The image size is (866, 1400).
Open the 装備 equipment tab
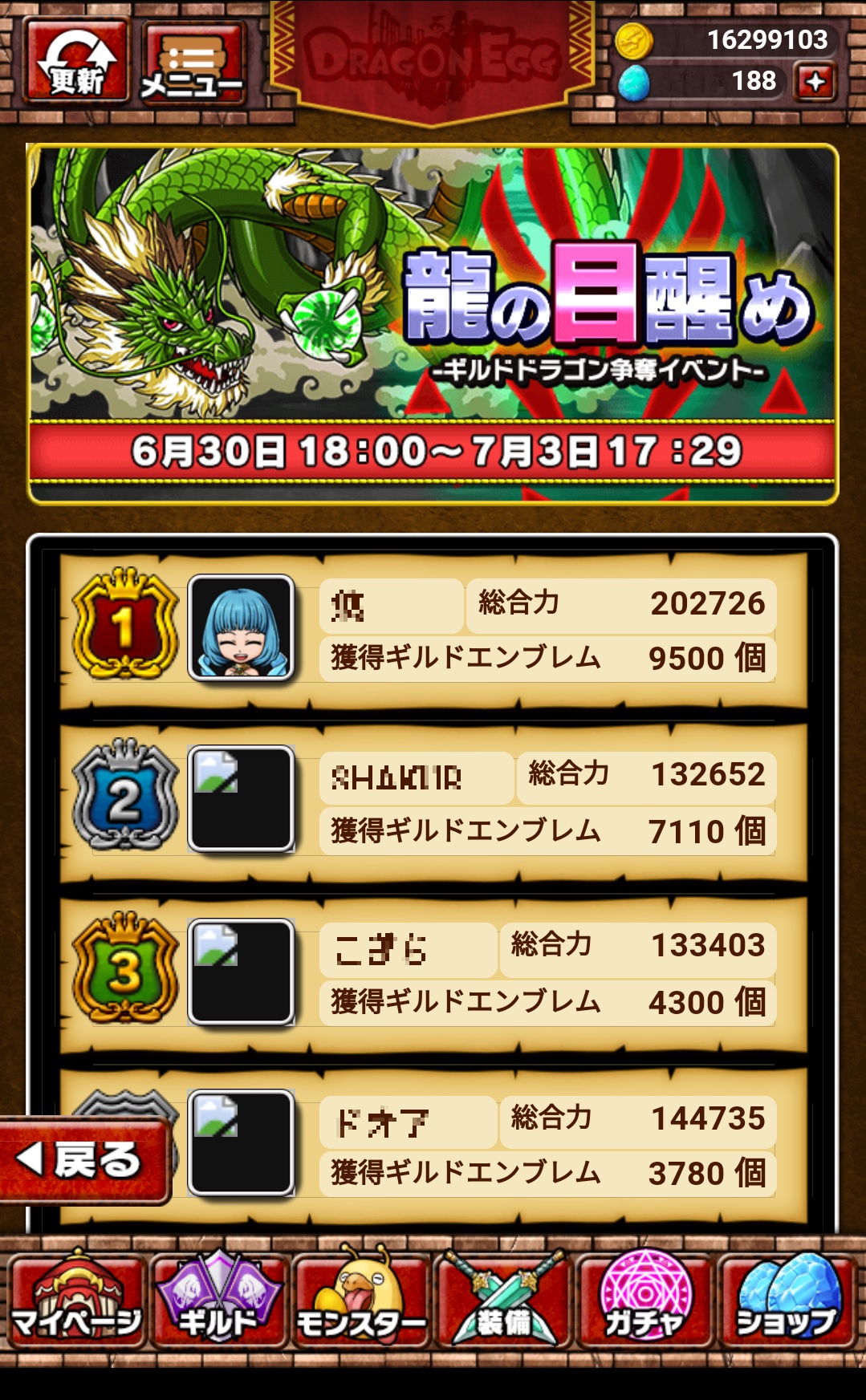pyautogui.click(x=503, y=1301)
